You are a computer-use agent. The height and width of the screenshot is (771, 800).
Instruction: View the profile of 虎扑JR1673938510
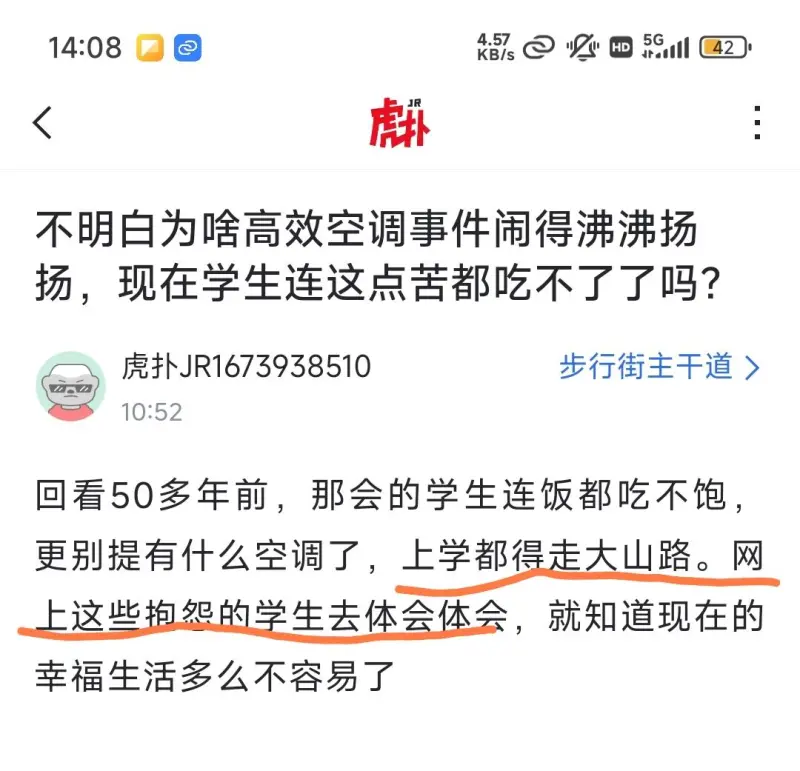(x=246, y=367)
